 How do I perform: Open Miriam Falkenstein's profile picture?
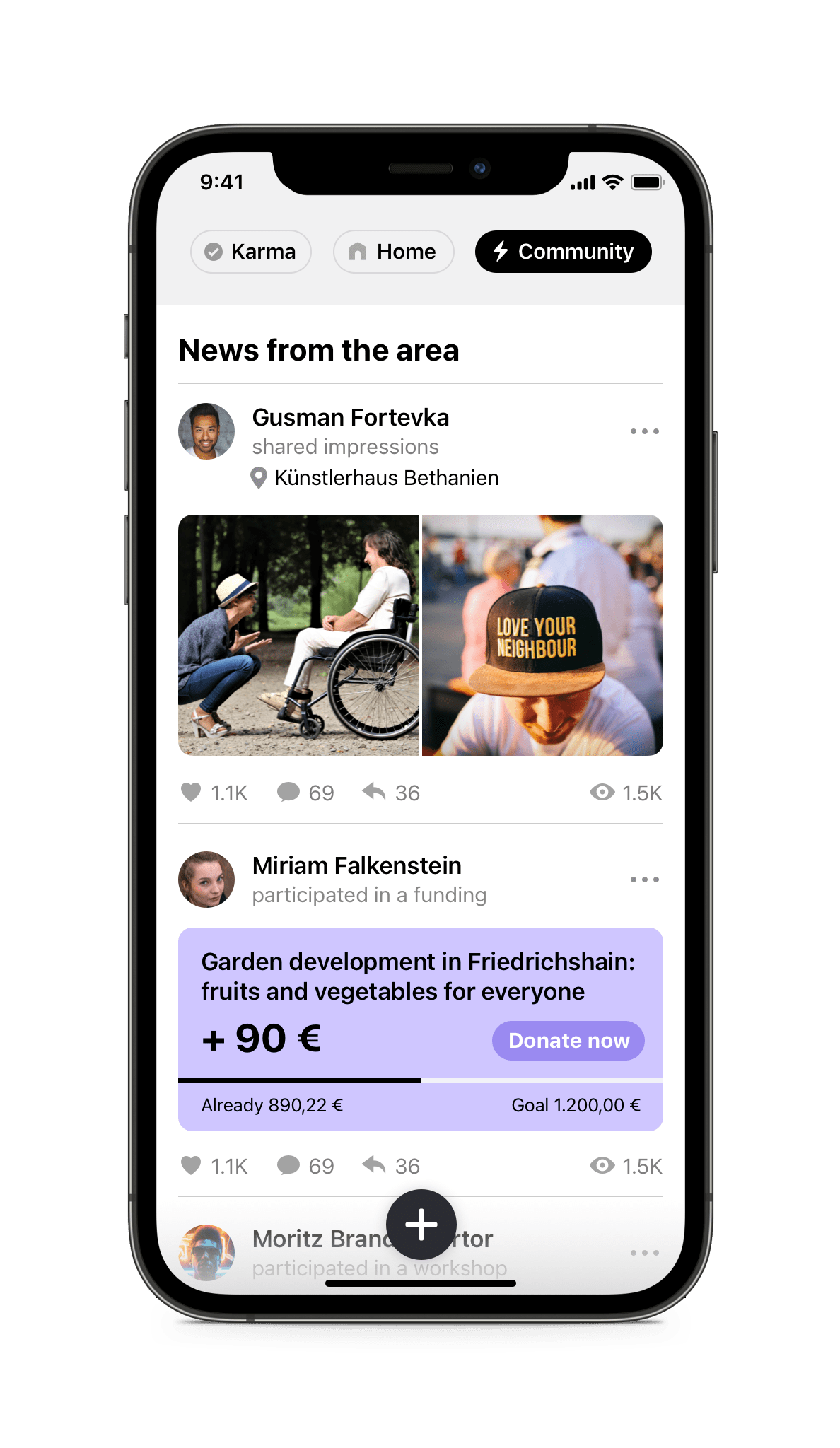coord(206,880)
